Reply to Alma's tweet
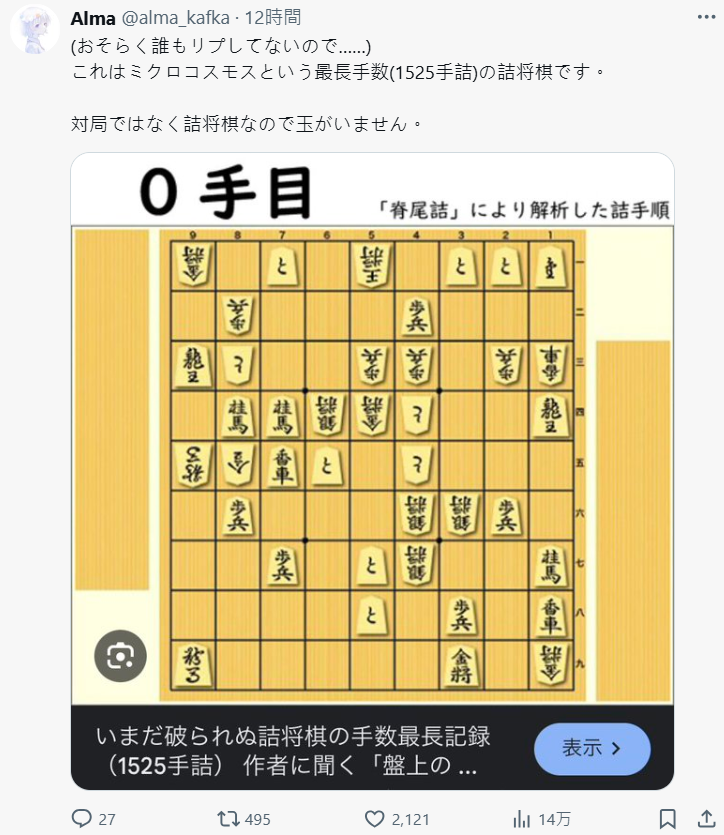The height and width of the screenshot is (835, 724). pyautogui.click(x=82, y=819)
